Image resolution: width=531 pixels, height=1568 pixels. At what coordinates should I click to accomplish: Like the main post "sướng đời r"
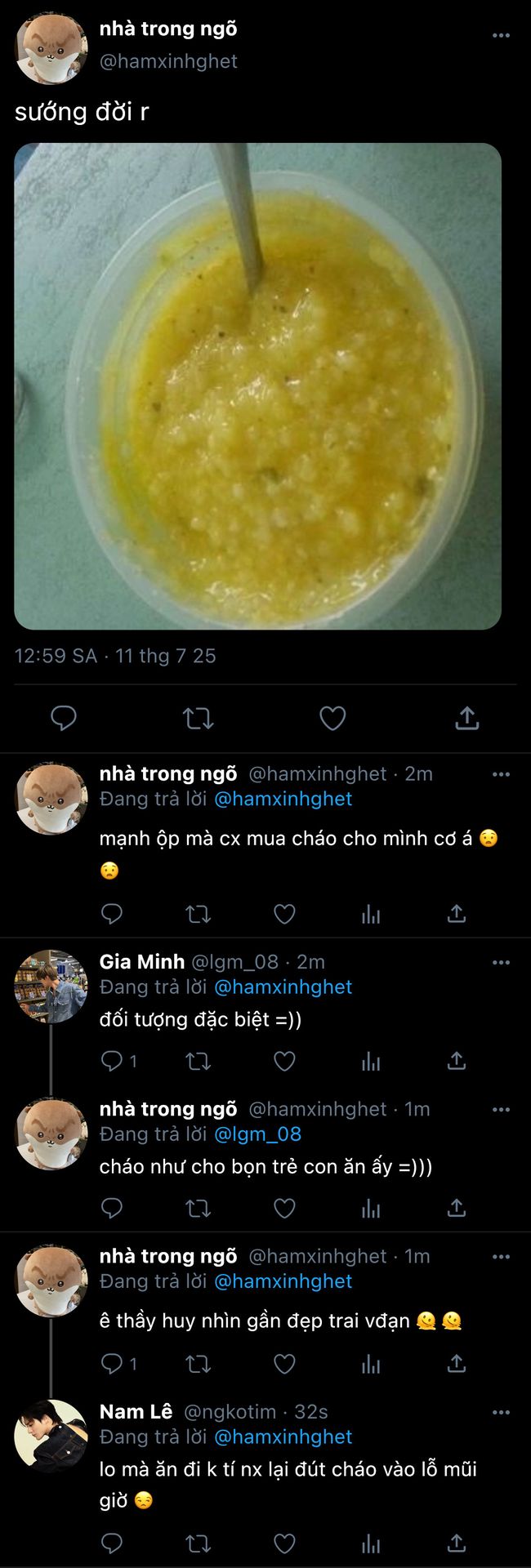click(332, 719)
